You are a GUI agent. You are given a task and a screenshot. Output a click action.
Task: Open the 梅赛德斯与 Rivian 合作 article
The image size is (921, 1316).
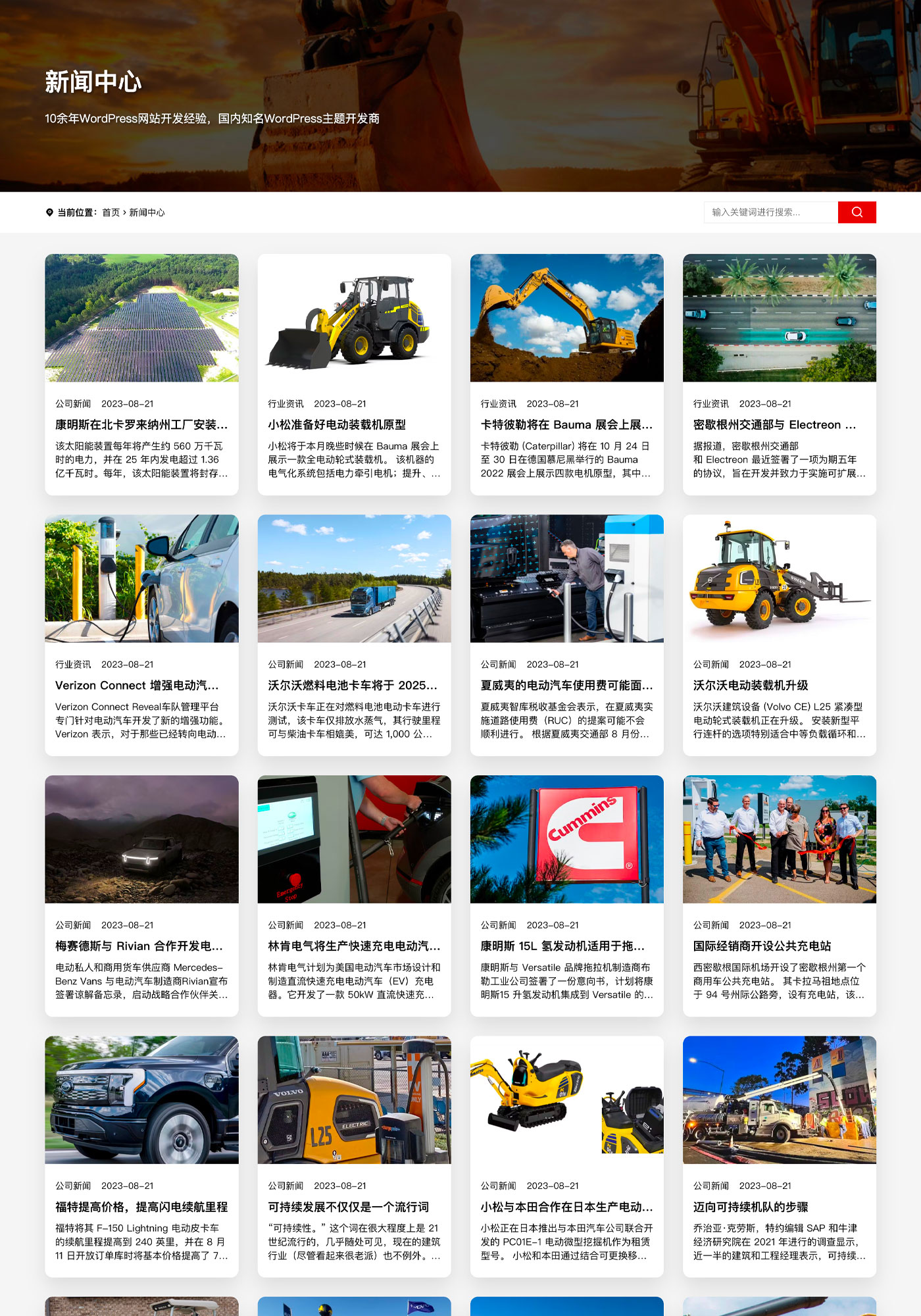pos(139,946)
